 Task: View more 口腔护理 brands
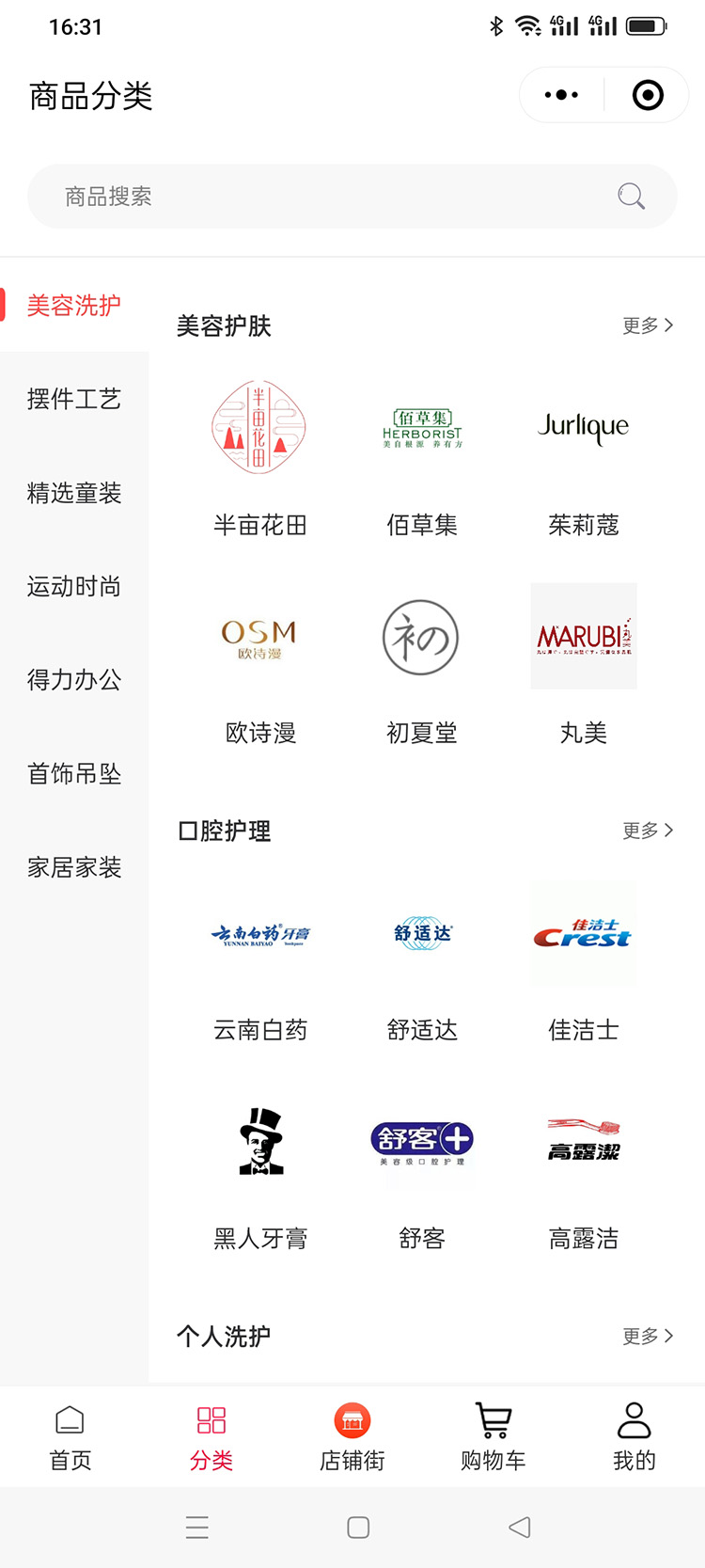point(648,831)
